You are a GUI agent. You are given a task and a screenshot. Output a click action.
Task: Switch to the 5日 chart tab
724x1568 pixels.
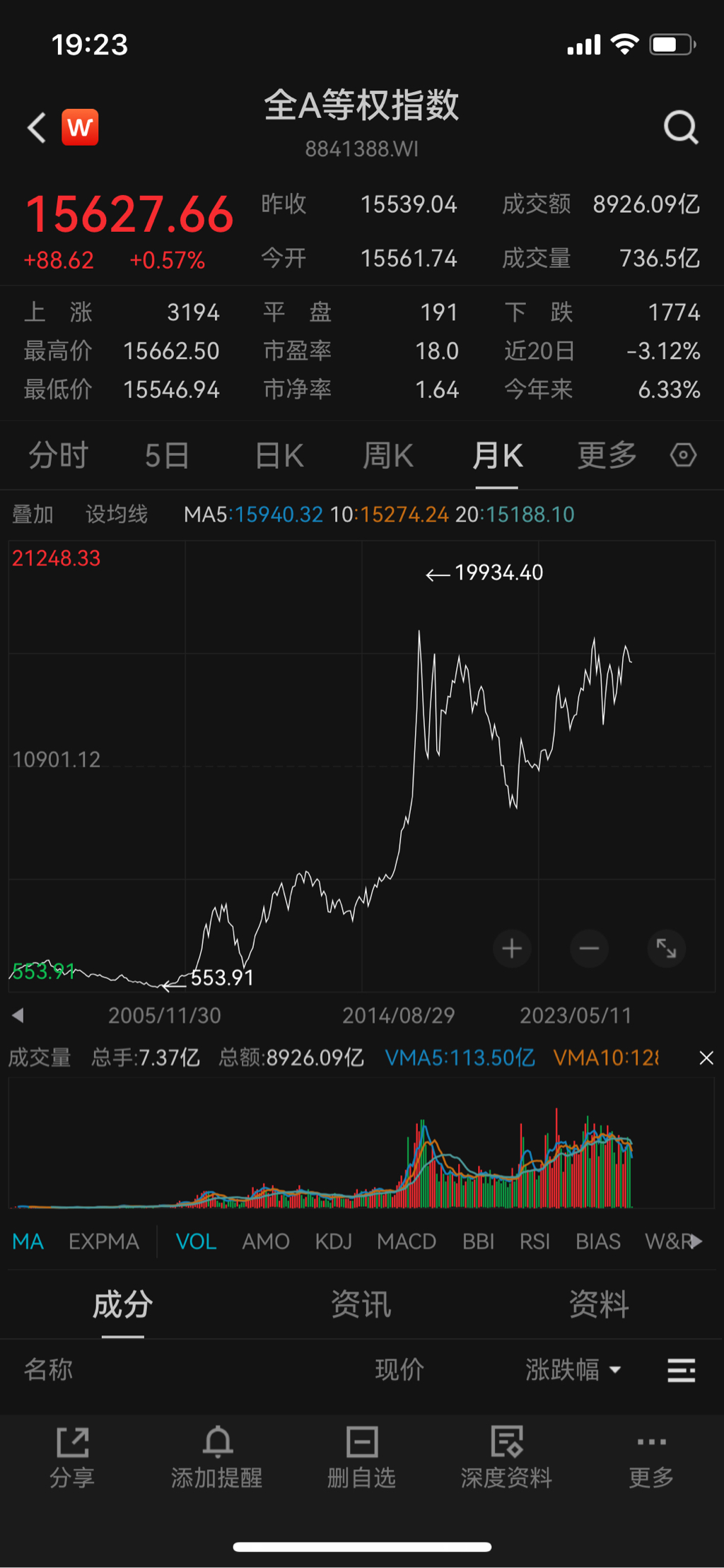167,456
